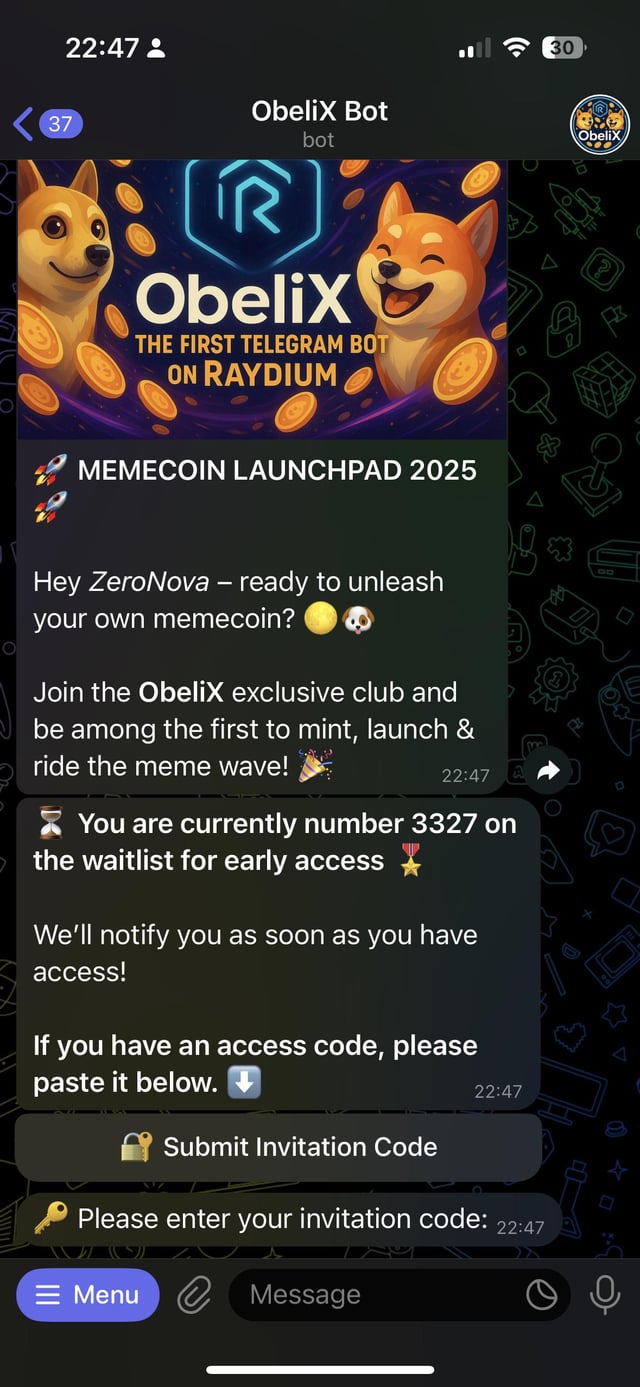Attach a file with paperclip icon

(194, 1295)
